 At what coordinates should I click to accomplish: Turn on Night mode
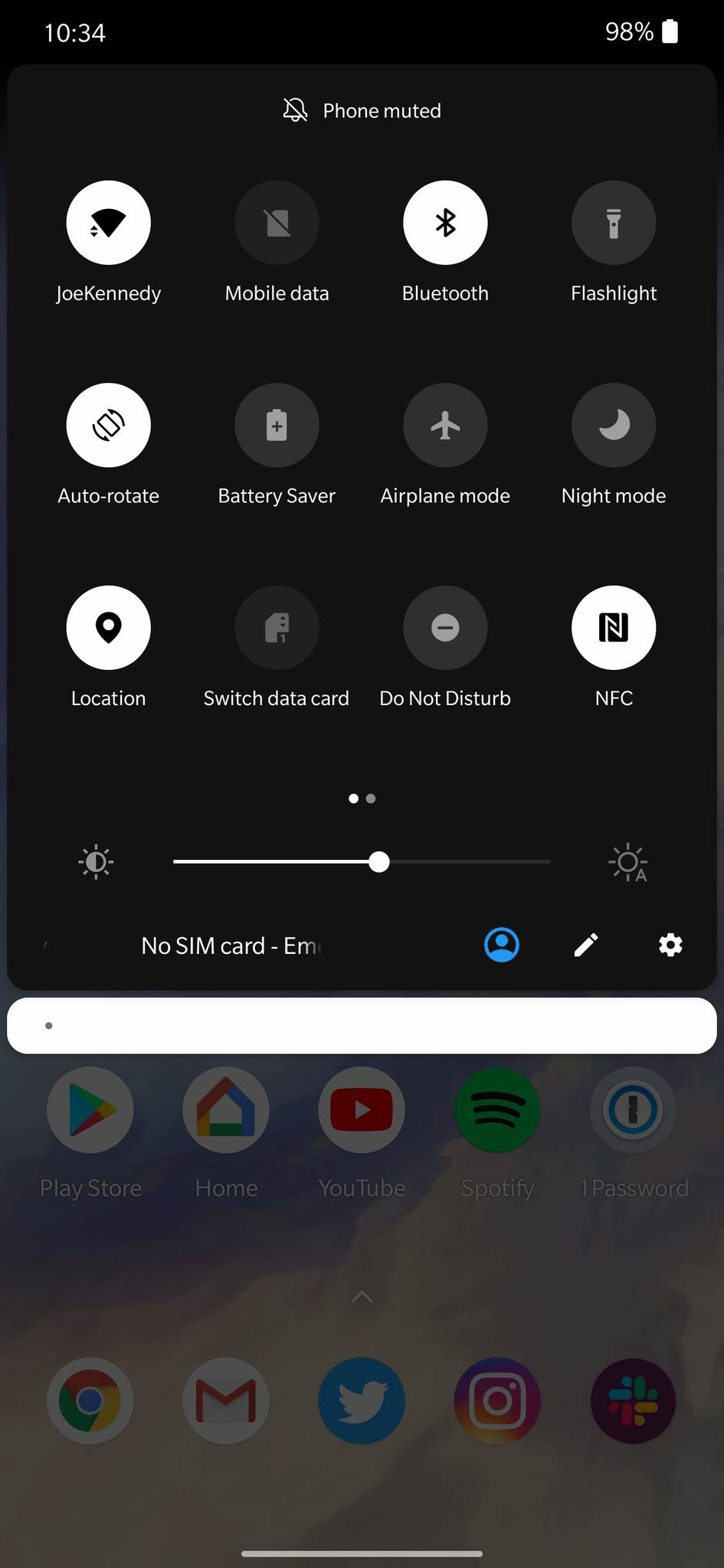(613, 425)
